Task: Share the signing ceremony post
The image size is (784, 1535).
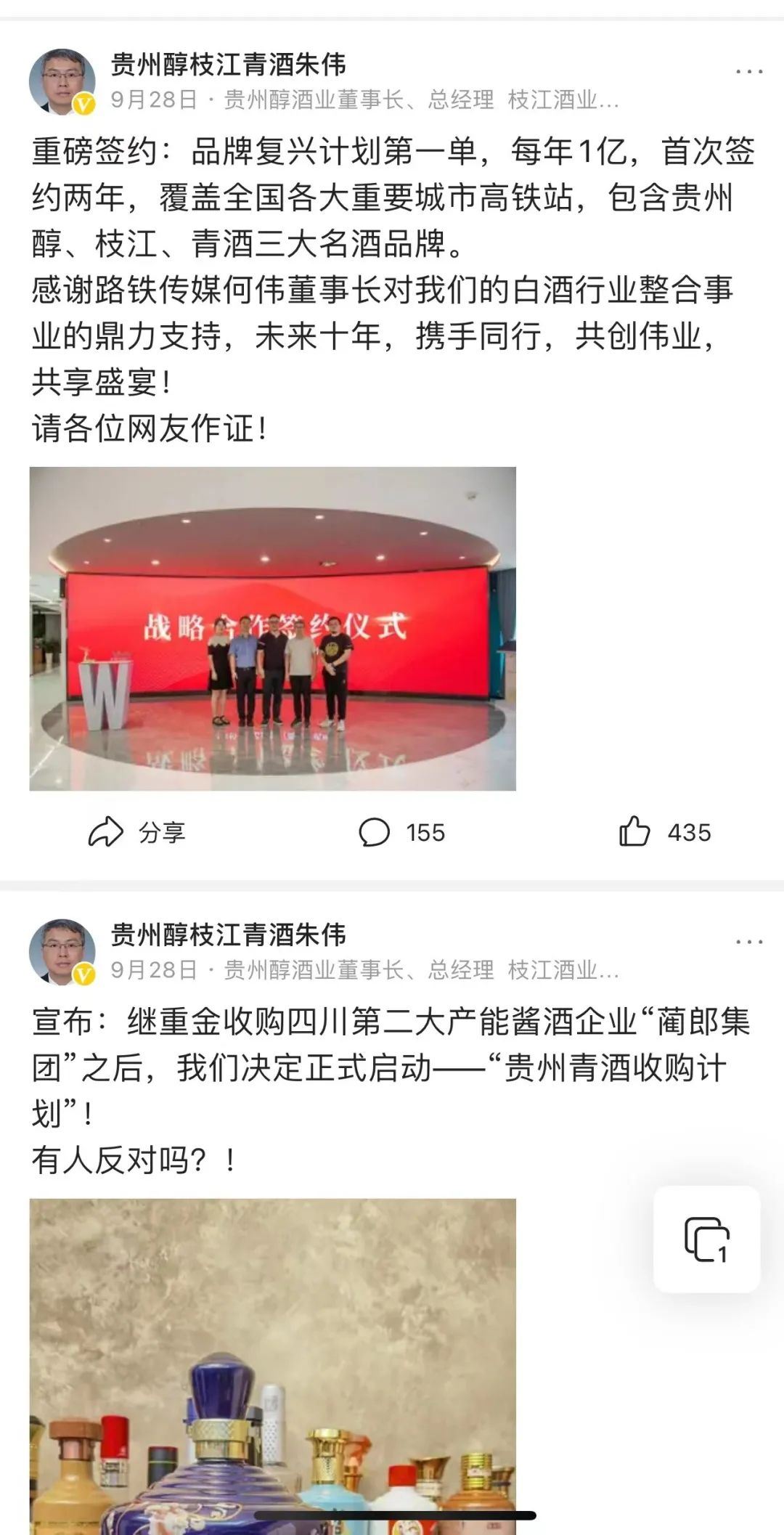Action: click(x=136, y=832)
